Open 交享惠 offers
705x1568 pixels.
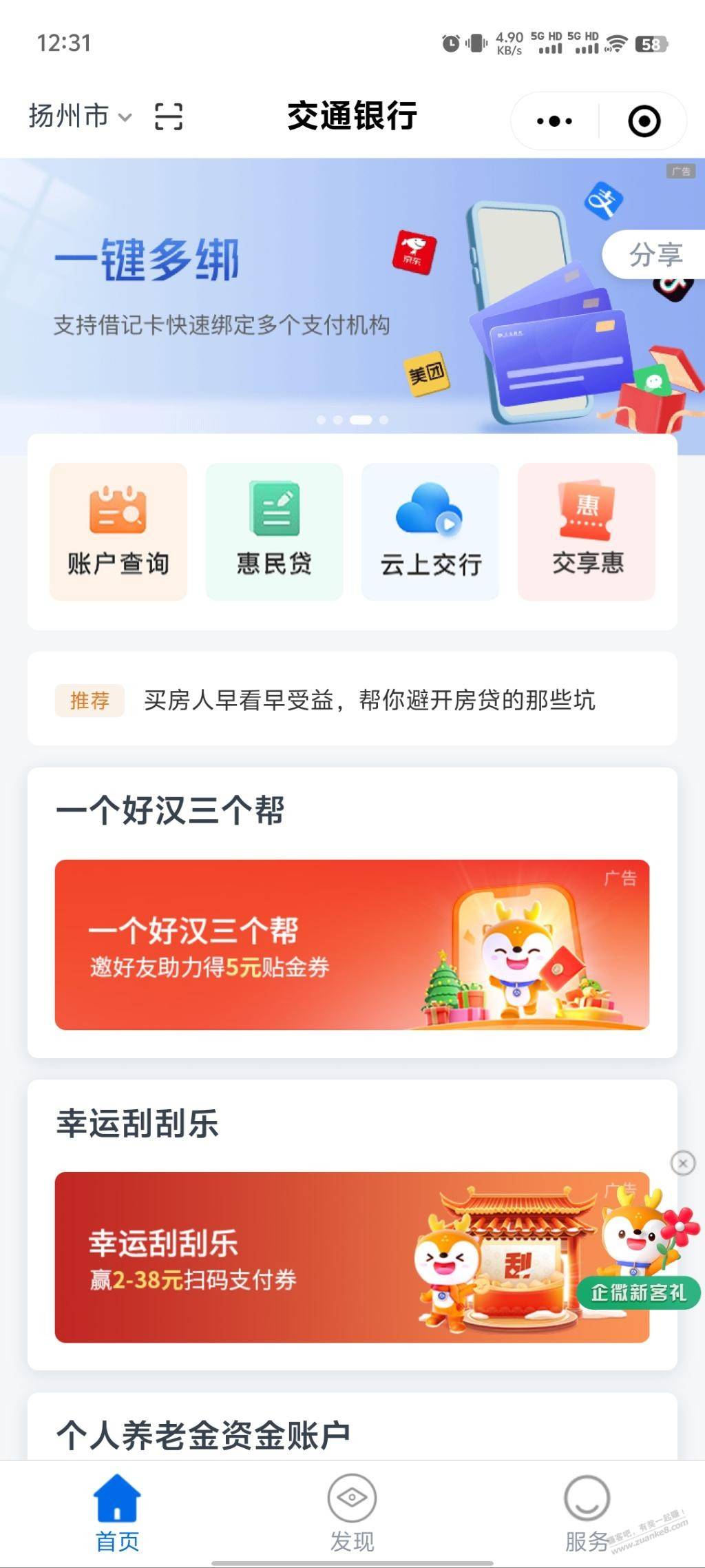tap(587, 531)
